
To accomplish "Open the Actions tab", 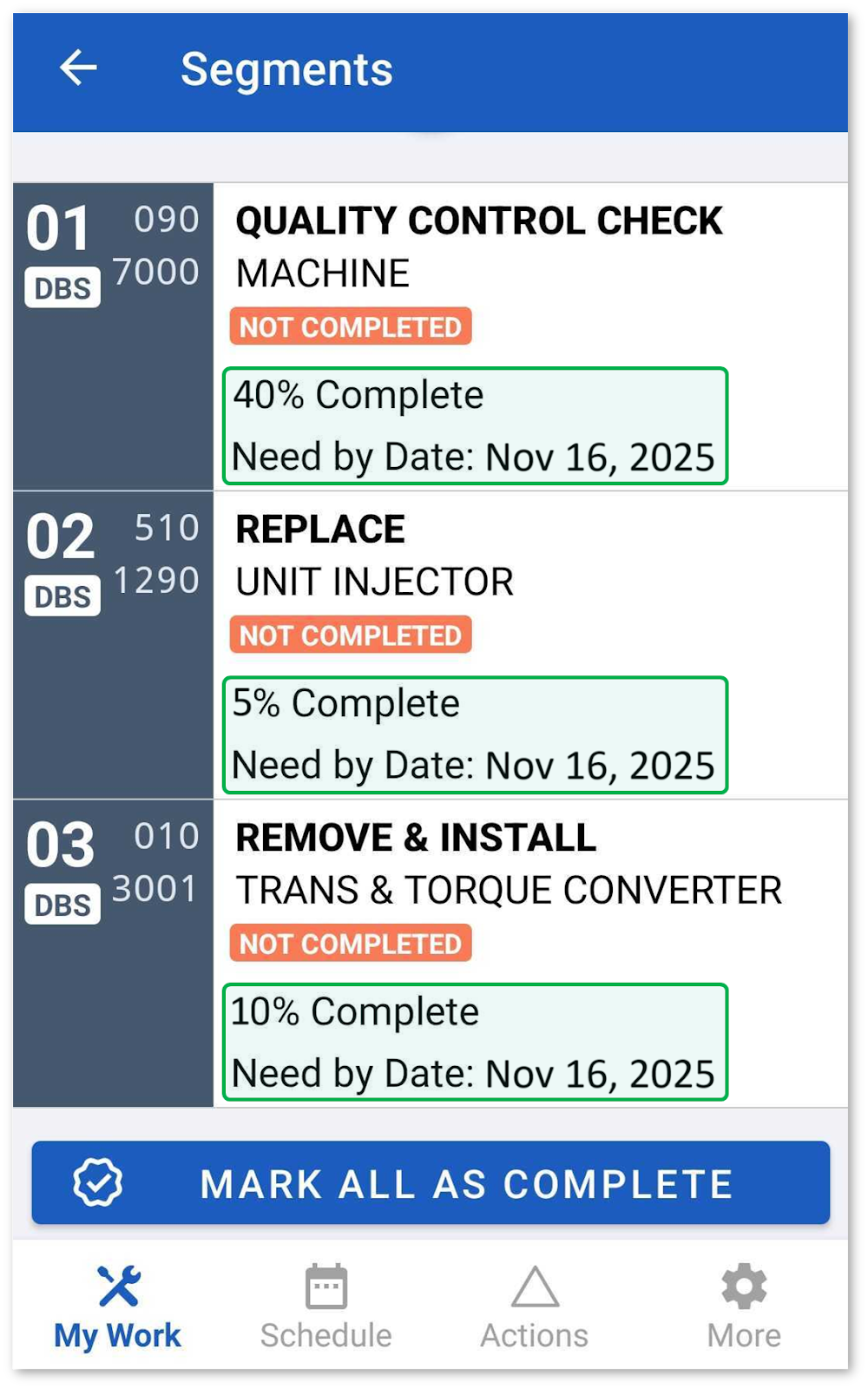I will coord(535,1308).
